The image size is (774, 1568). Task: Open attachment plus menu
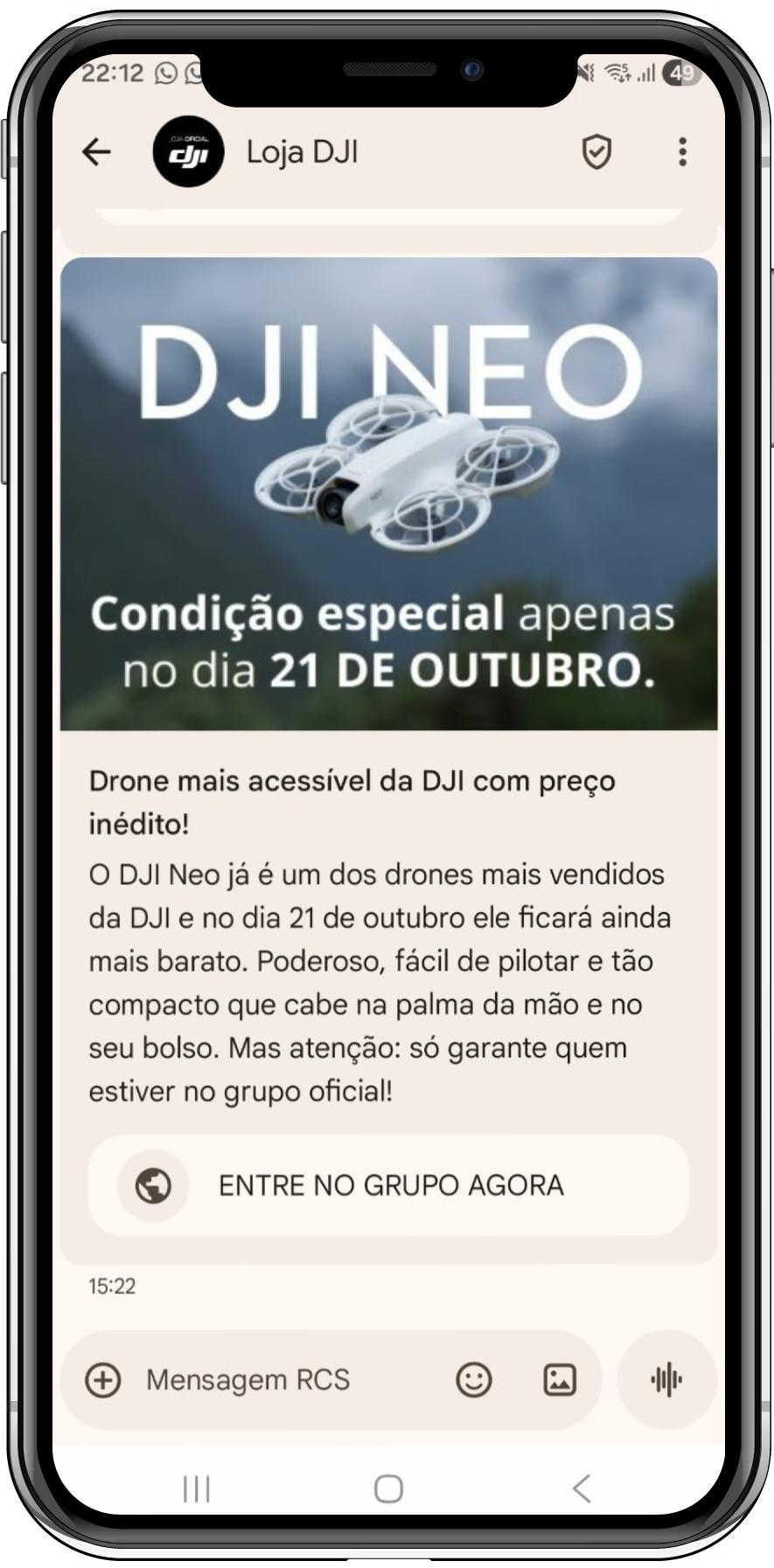[x=102, y=1381]
